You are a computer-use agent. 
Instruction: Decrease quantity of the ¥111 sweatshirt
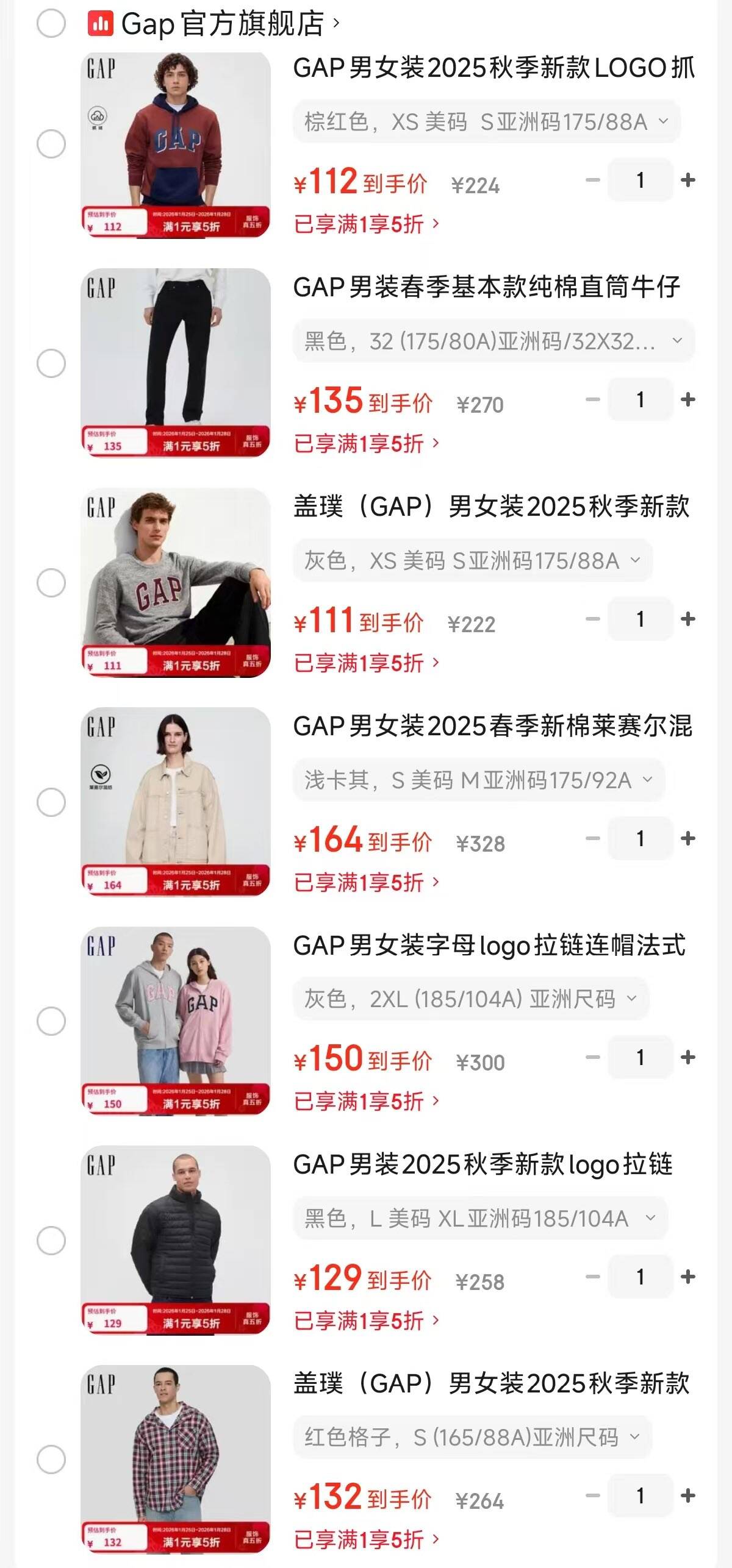click(592, 619)
